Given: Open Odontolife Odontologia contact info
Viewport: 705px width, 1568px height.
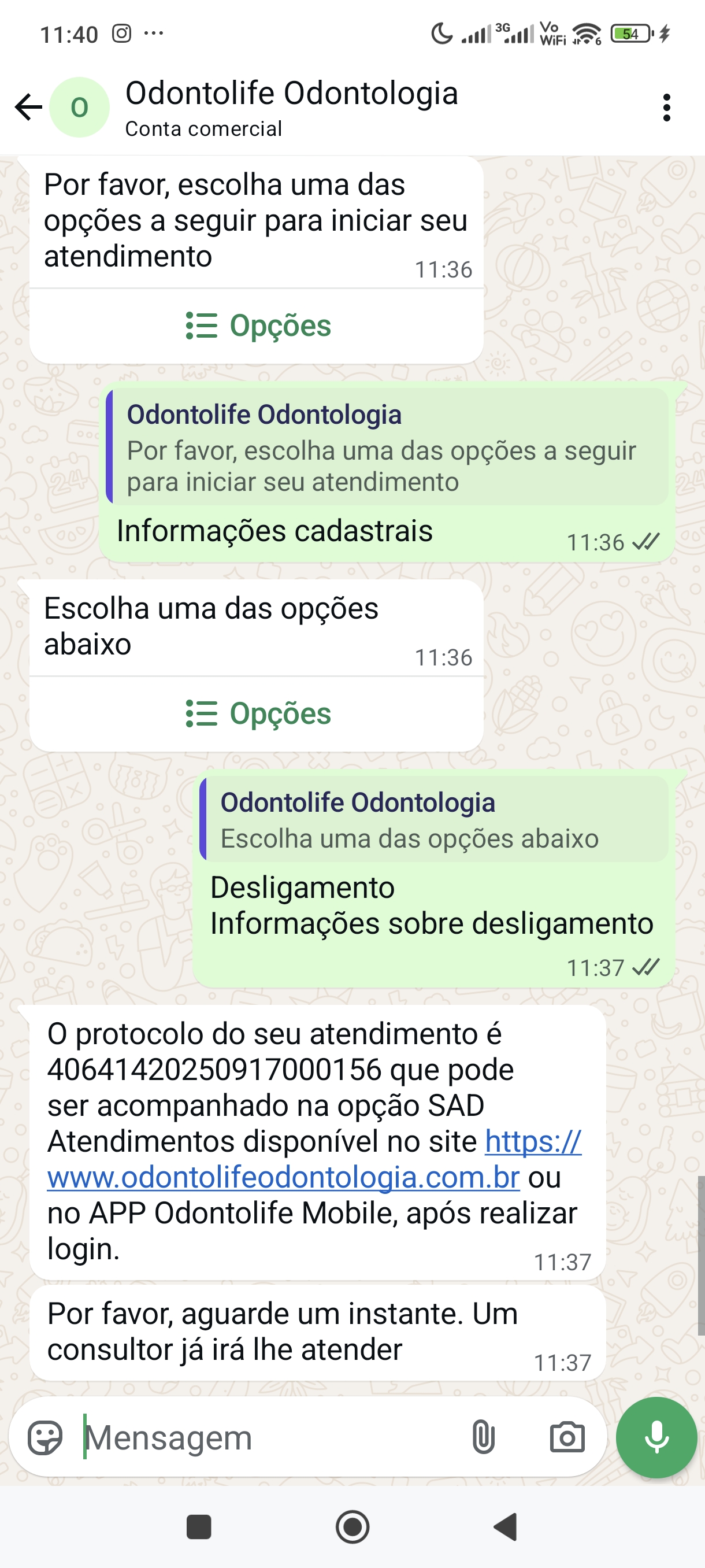Looking at the screenshot, I should click(291, 106).
